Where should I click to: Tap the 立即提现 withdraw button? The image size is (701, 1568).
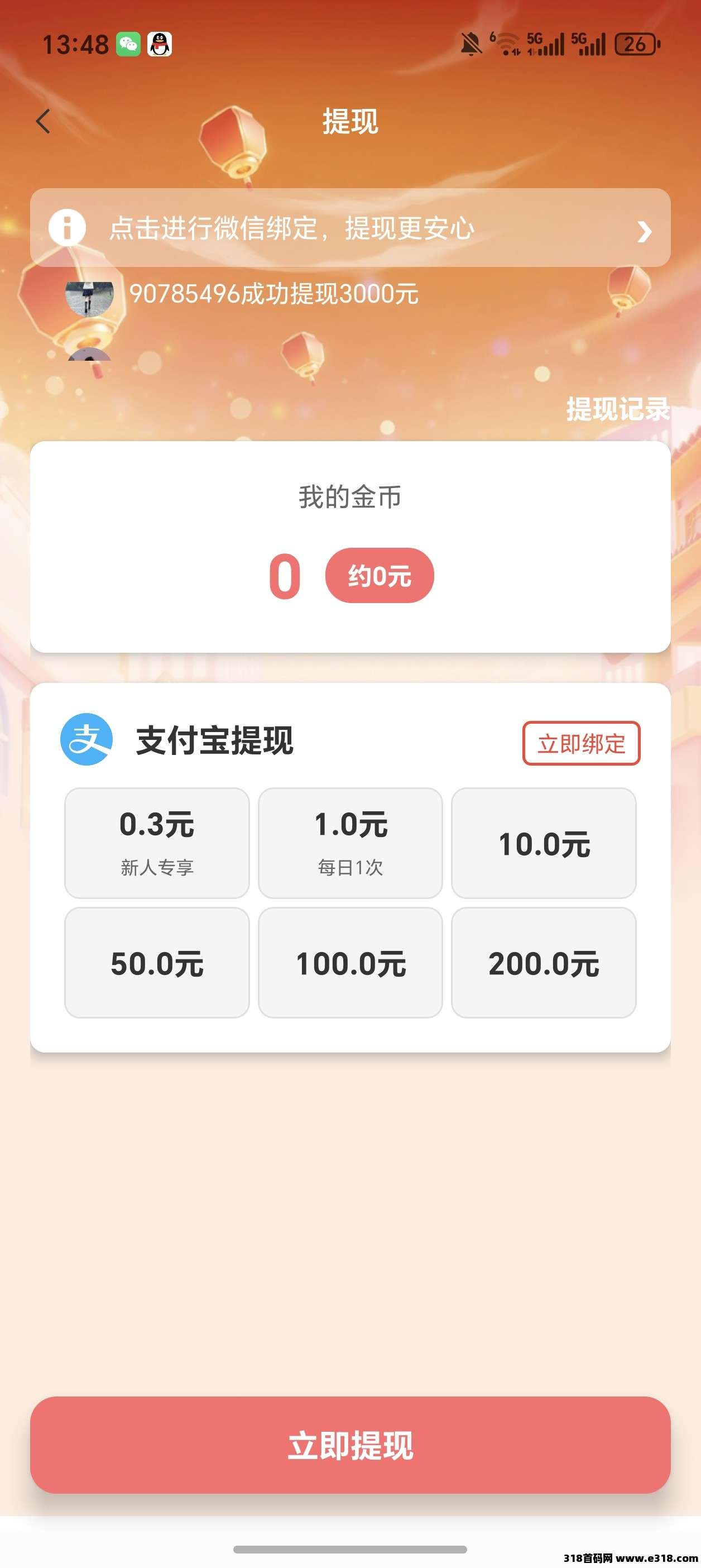pyautogui.click(x=350, y=1445)
